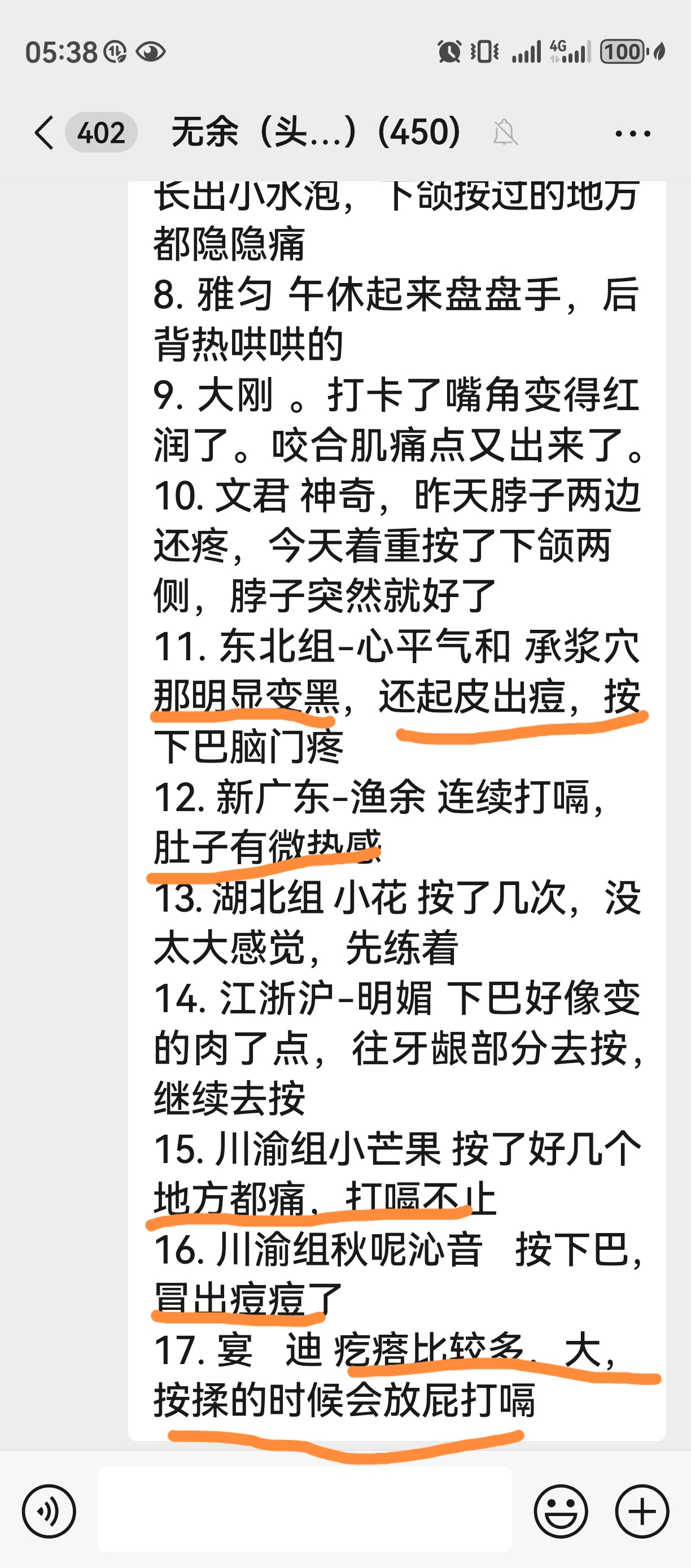Go back to the chat list
The width and height of the screenshot is (691, 1568).
[x=44, y=132]
